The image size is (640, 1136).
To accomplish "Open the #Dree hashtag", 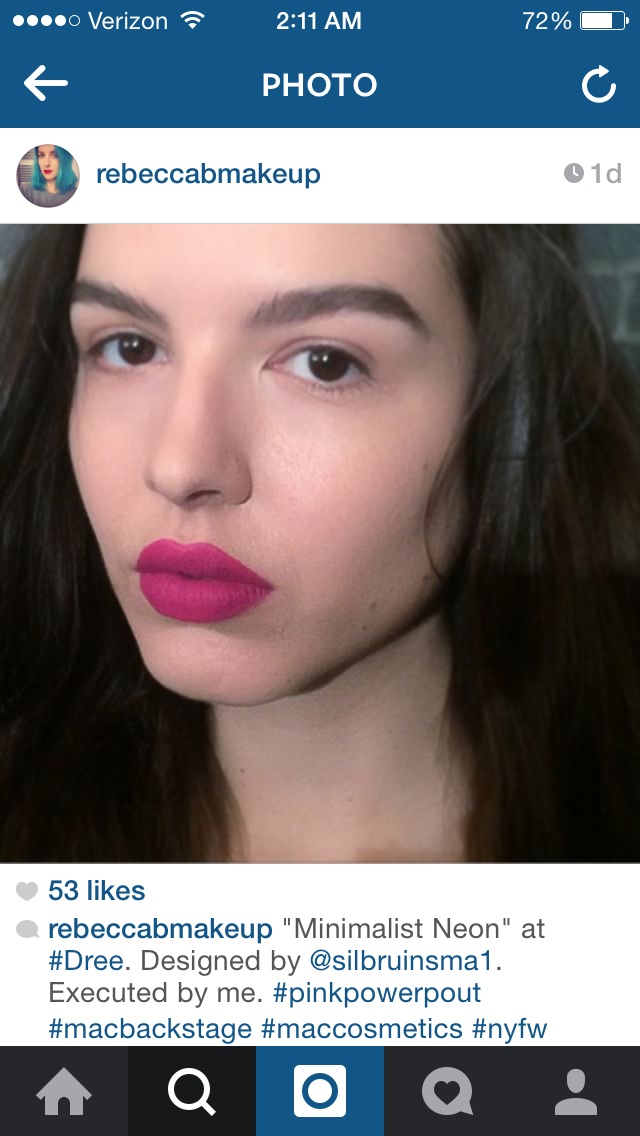I will click(x=88, y=961).
